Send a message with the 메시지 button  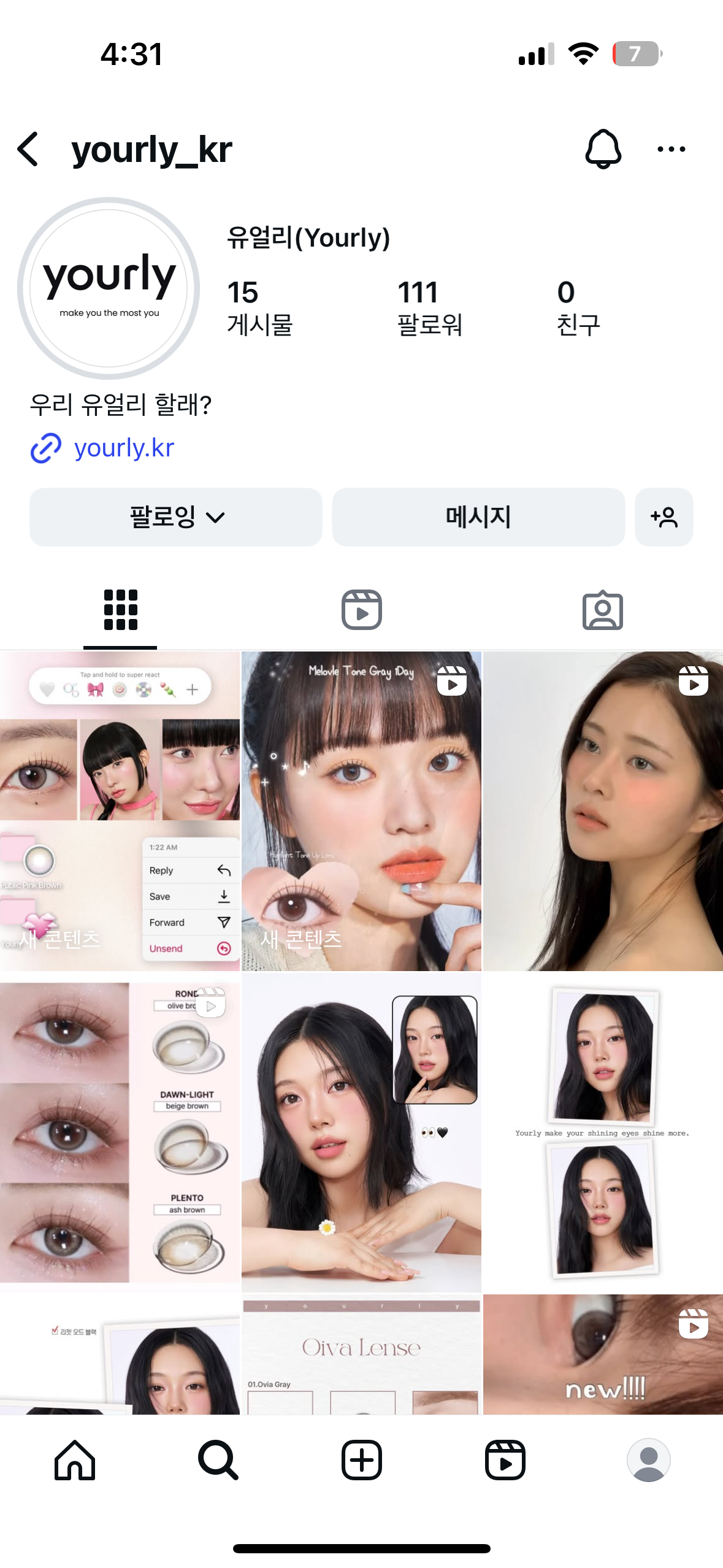click(478, 517)
